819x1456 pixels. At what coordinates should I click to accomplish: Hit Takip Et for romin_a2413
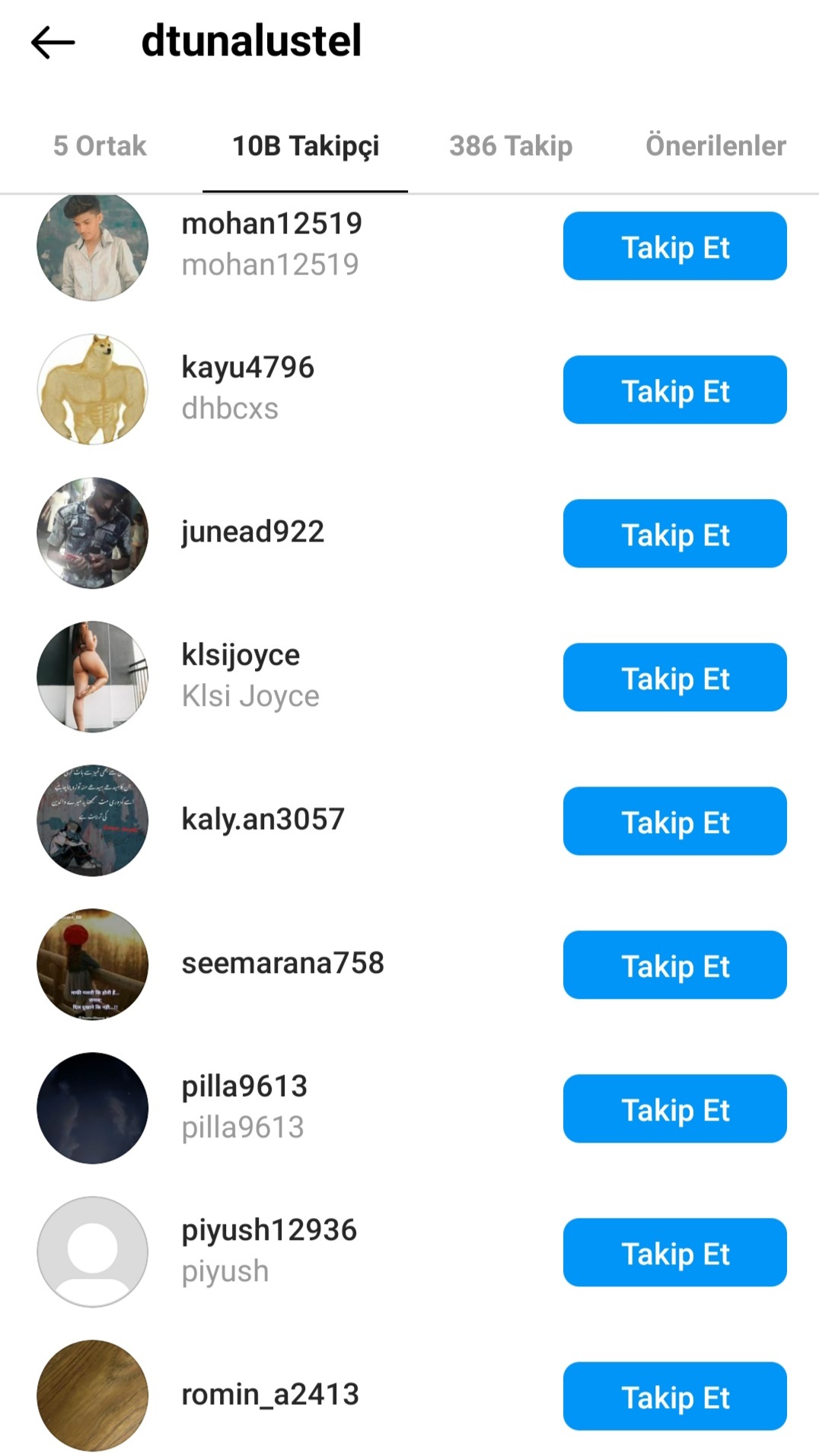[x=674, y=1397]
